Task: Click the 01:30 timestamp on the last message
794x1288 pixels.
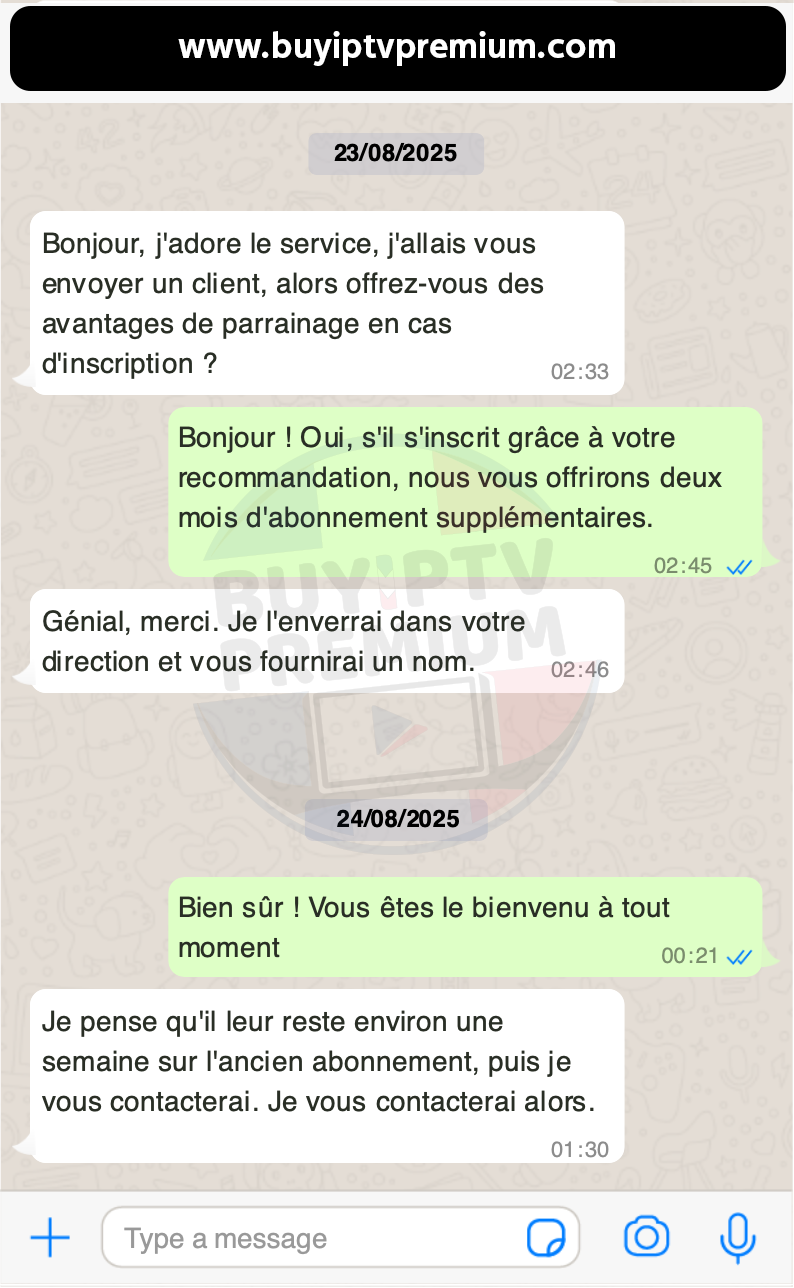Action: tap(581, 1150)
